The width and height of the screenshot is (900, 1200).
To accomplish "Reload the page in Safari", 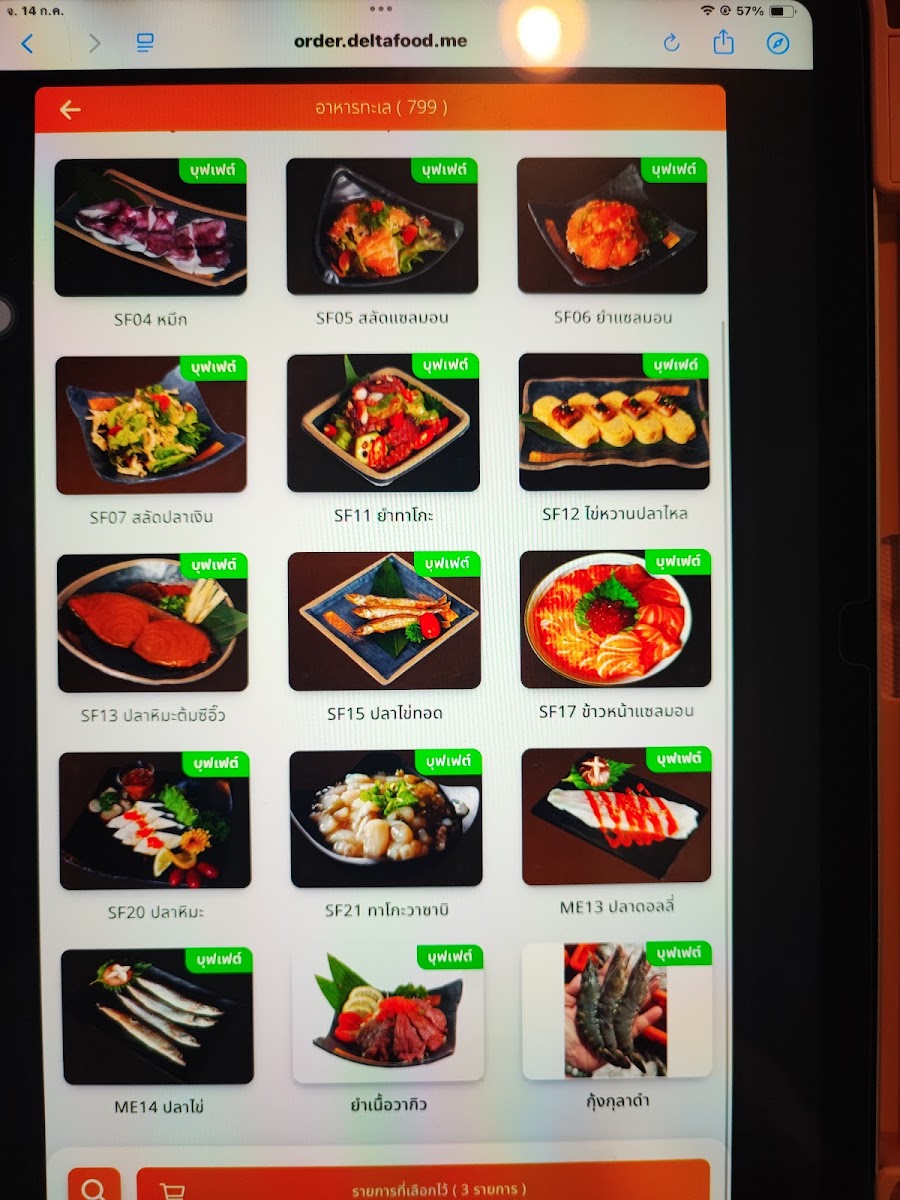I will (x=671, y=43).
